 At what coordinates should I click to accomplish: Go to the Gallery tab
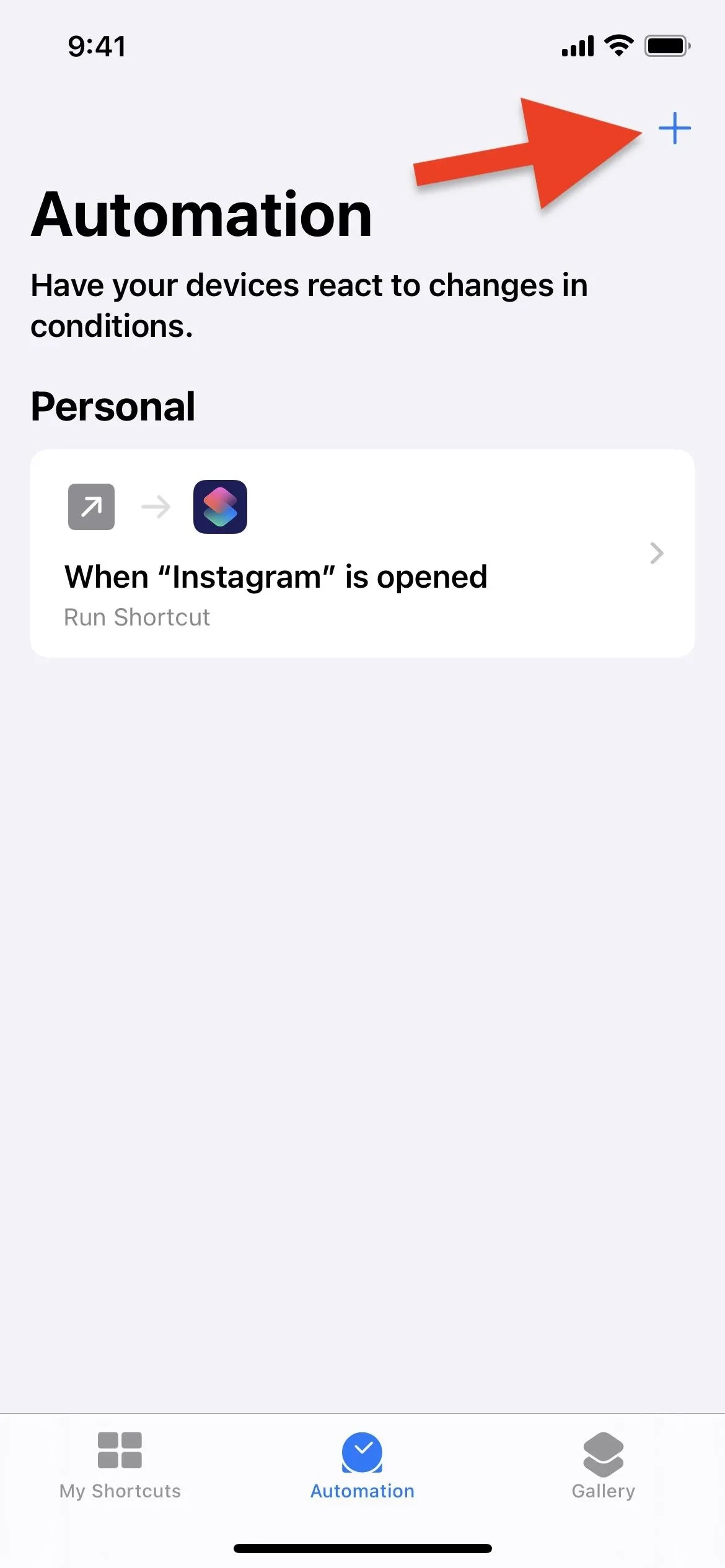[x=604, y=1465]
